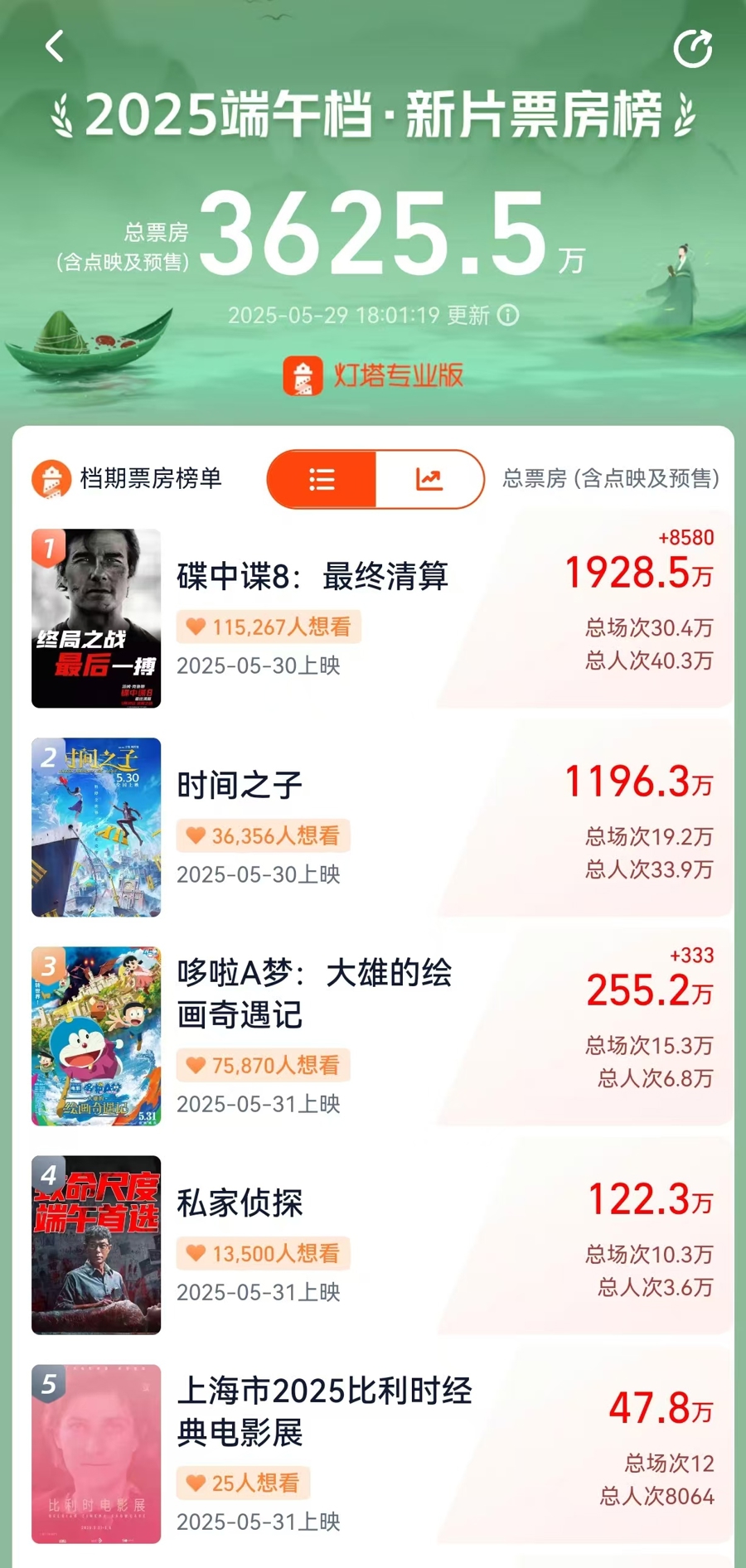Switch to the list view
746x1568 pixels.
322,479
